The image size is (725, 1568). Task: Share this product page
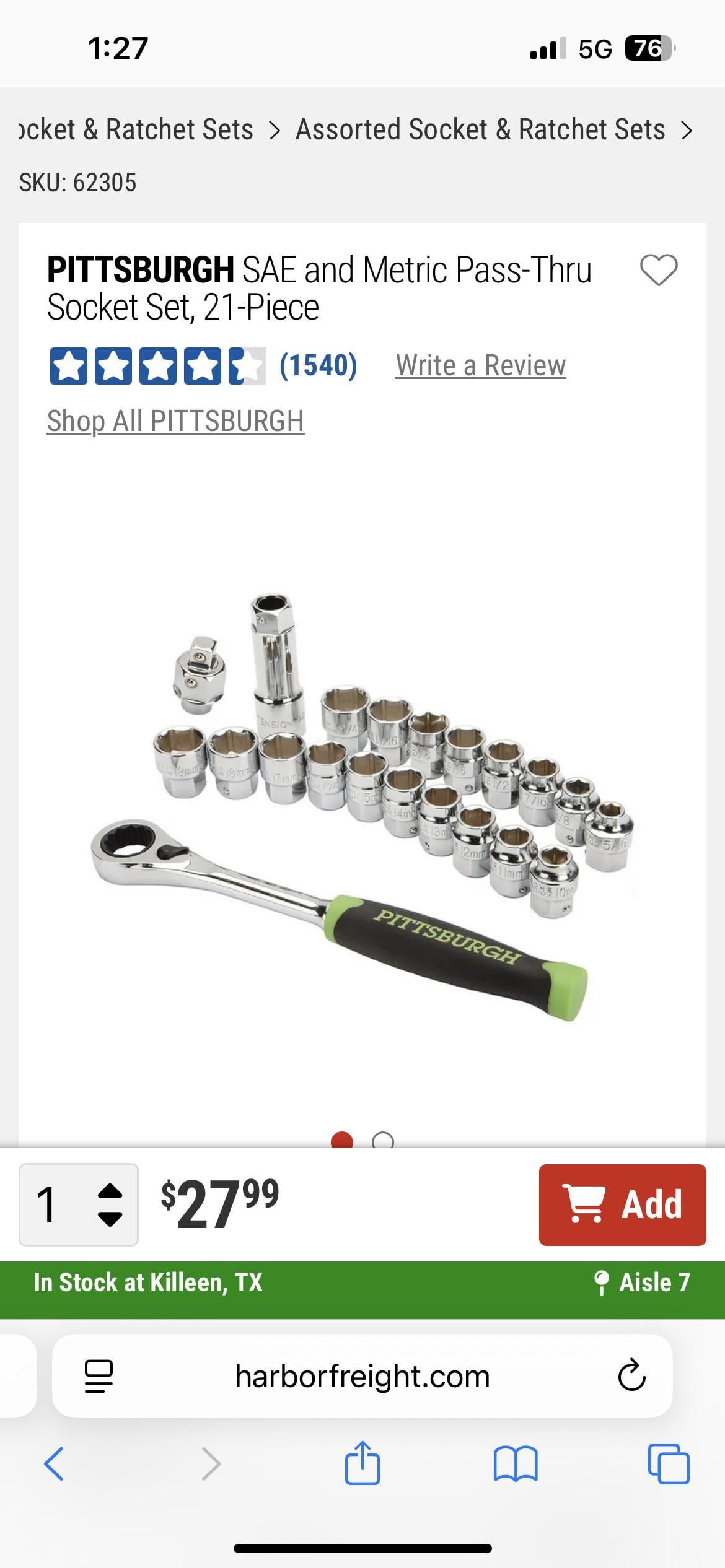point(362,1464)
